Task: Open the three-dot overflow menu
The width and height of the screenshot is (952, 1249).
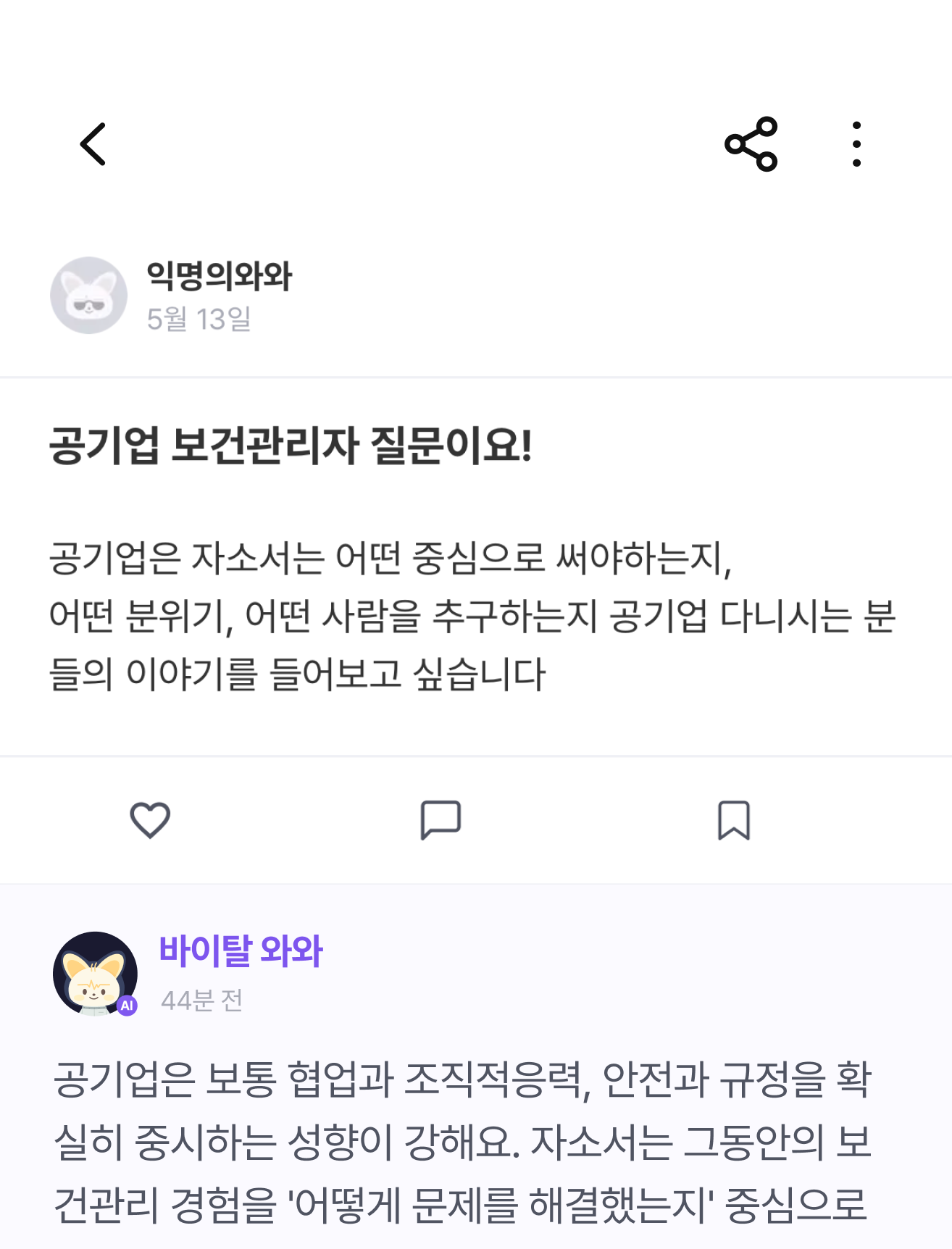Action: click(856, 144)
